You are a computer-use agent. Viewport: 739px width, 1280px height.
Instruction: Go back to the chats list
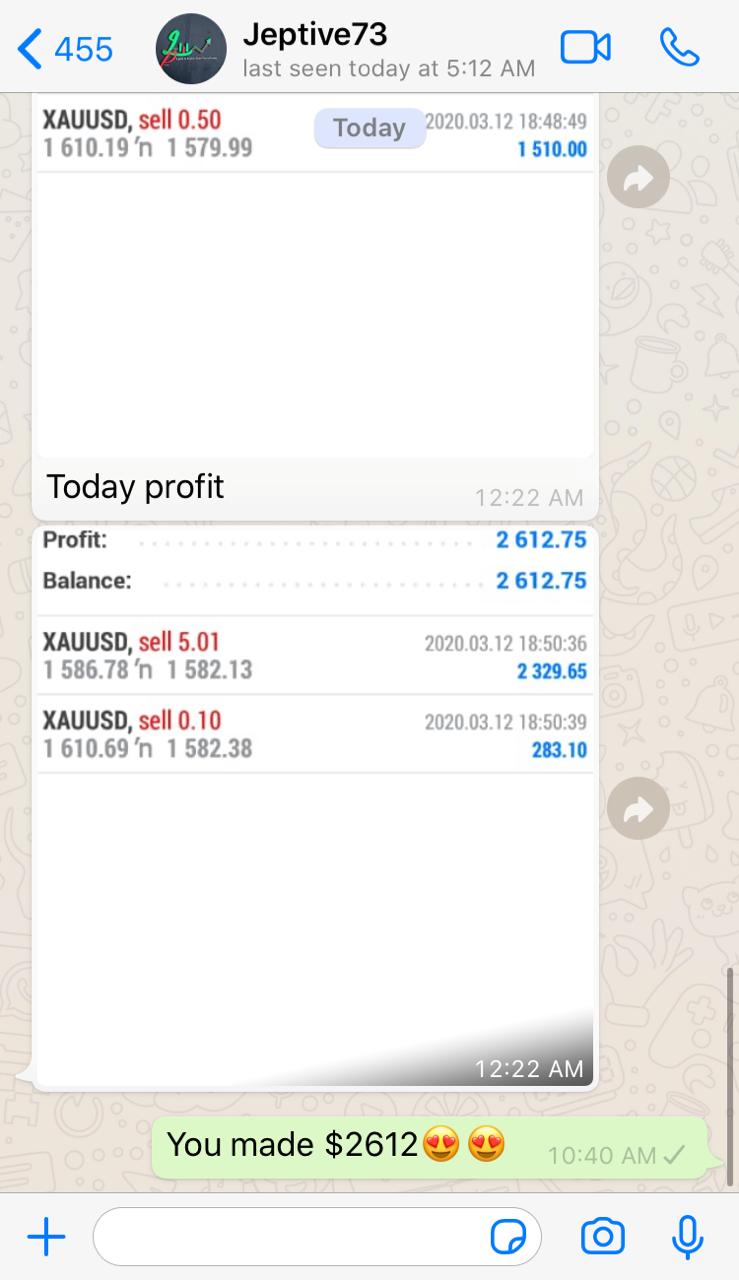(65, 48)
